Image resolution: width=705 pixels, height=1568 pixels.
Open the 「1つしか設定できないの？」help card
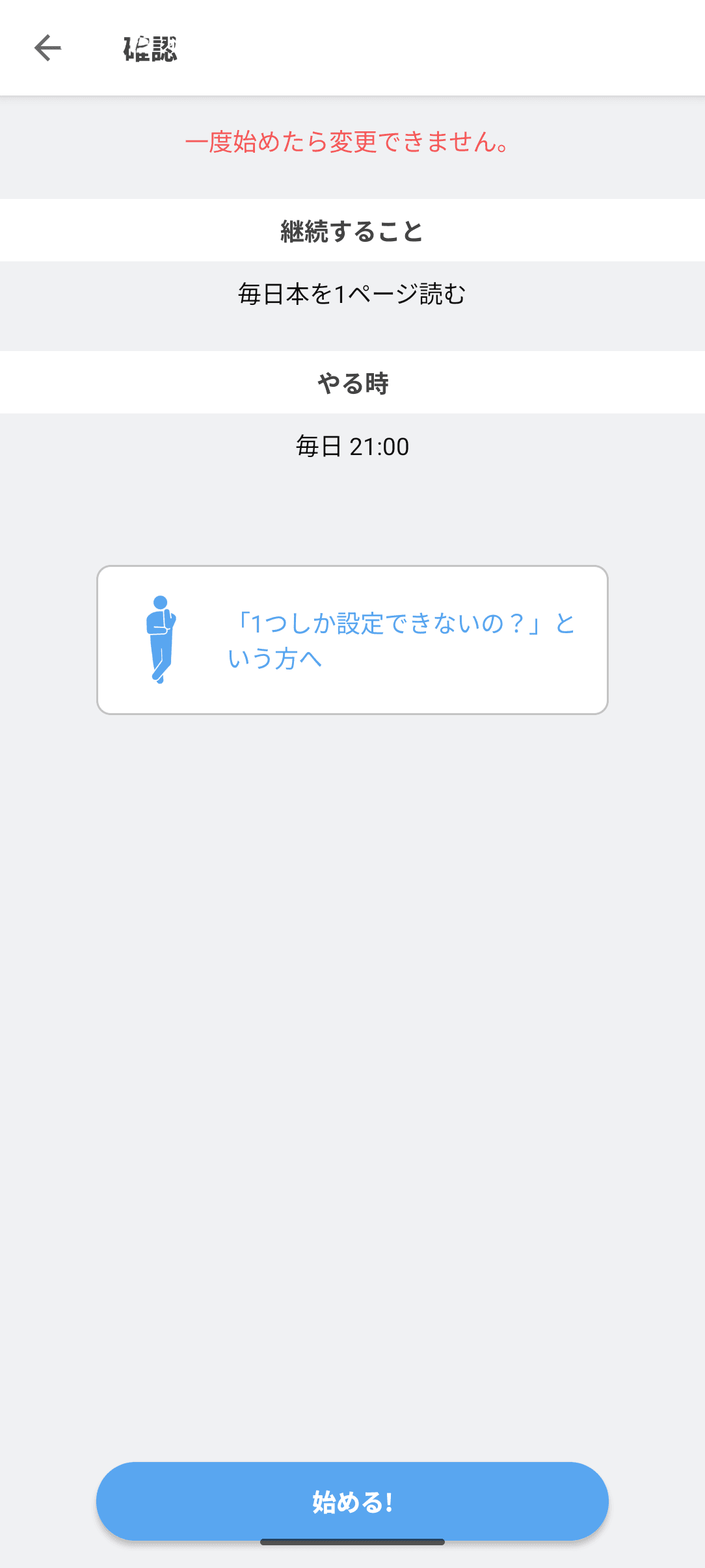coord(352,640)
